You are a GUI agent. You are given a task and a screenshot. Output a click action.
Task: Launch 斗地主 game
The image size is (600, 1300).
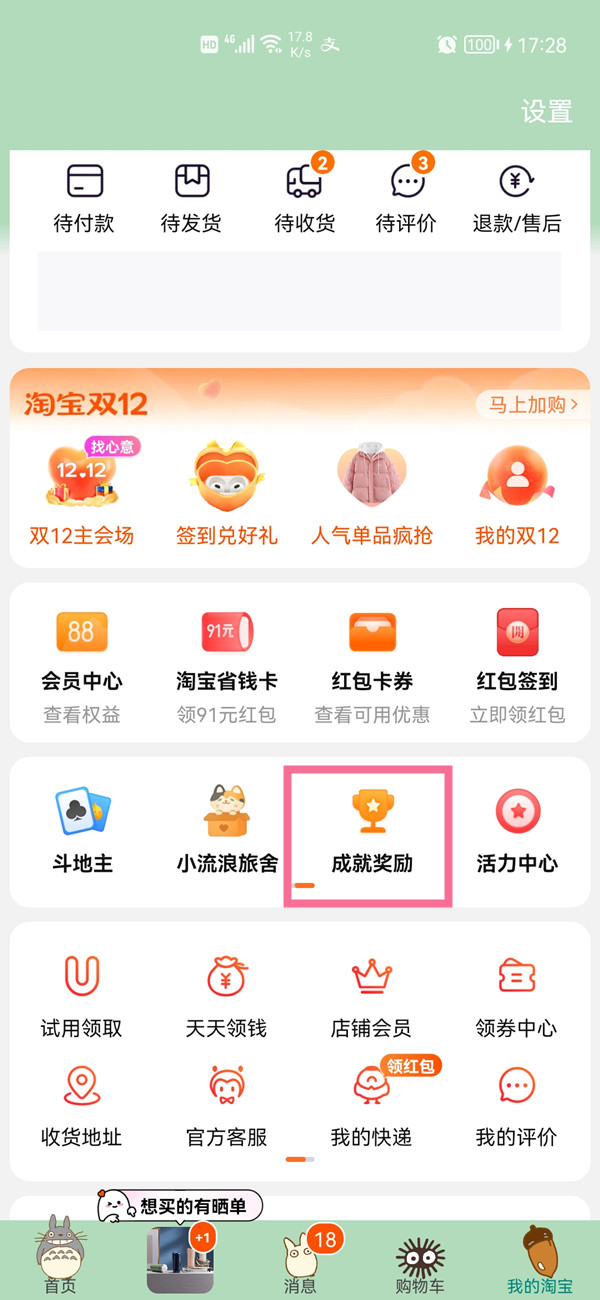point(82,830)
